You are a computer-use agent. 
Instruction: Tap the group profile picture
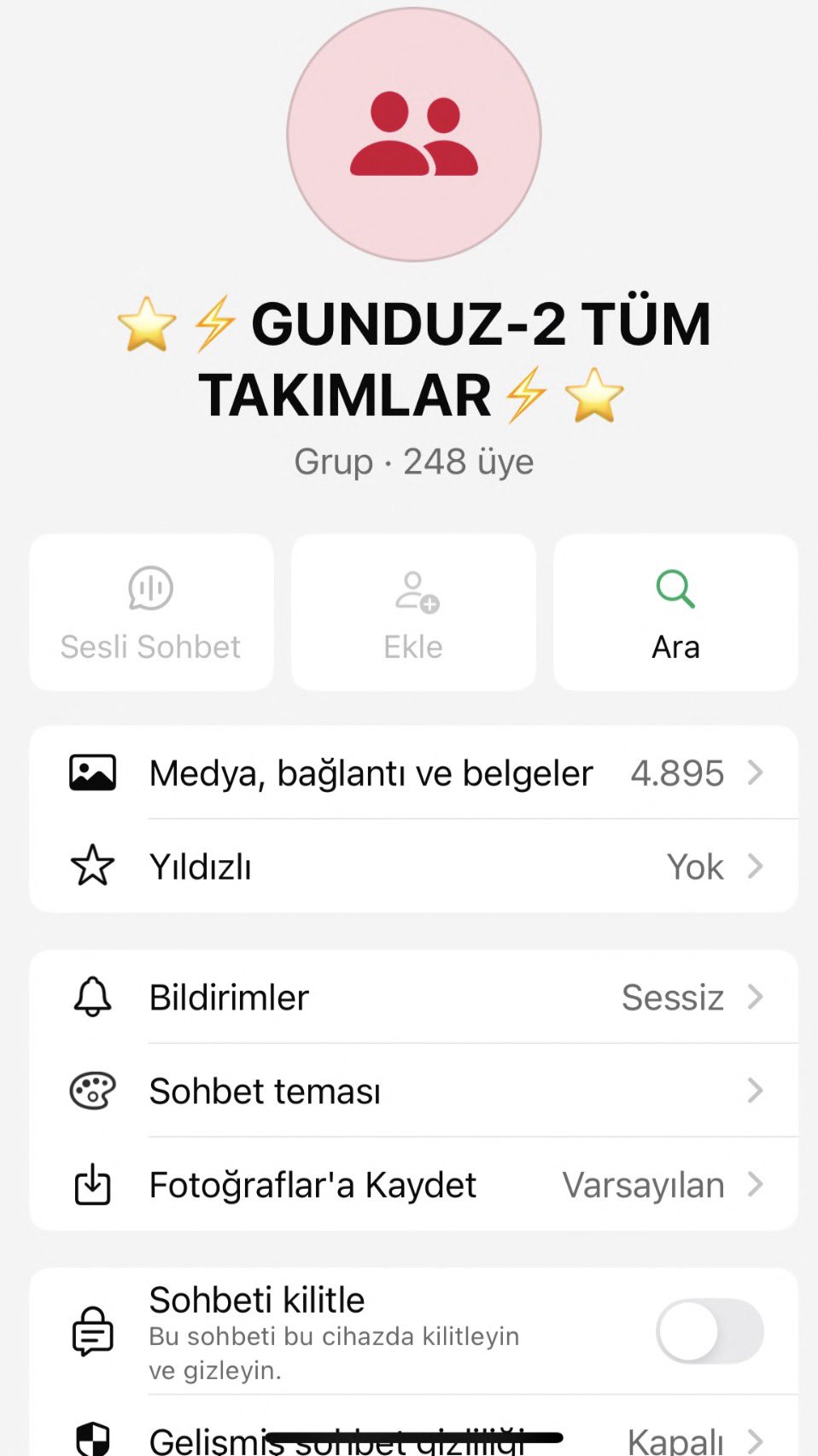(x=414, y=135)
